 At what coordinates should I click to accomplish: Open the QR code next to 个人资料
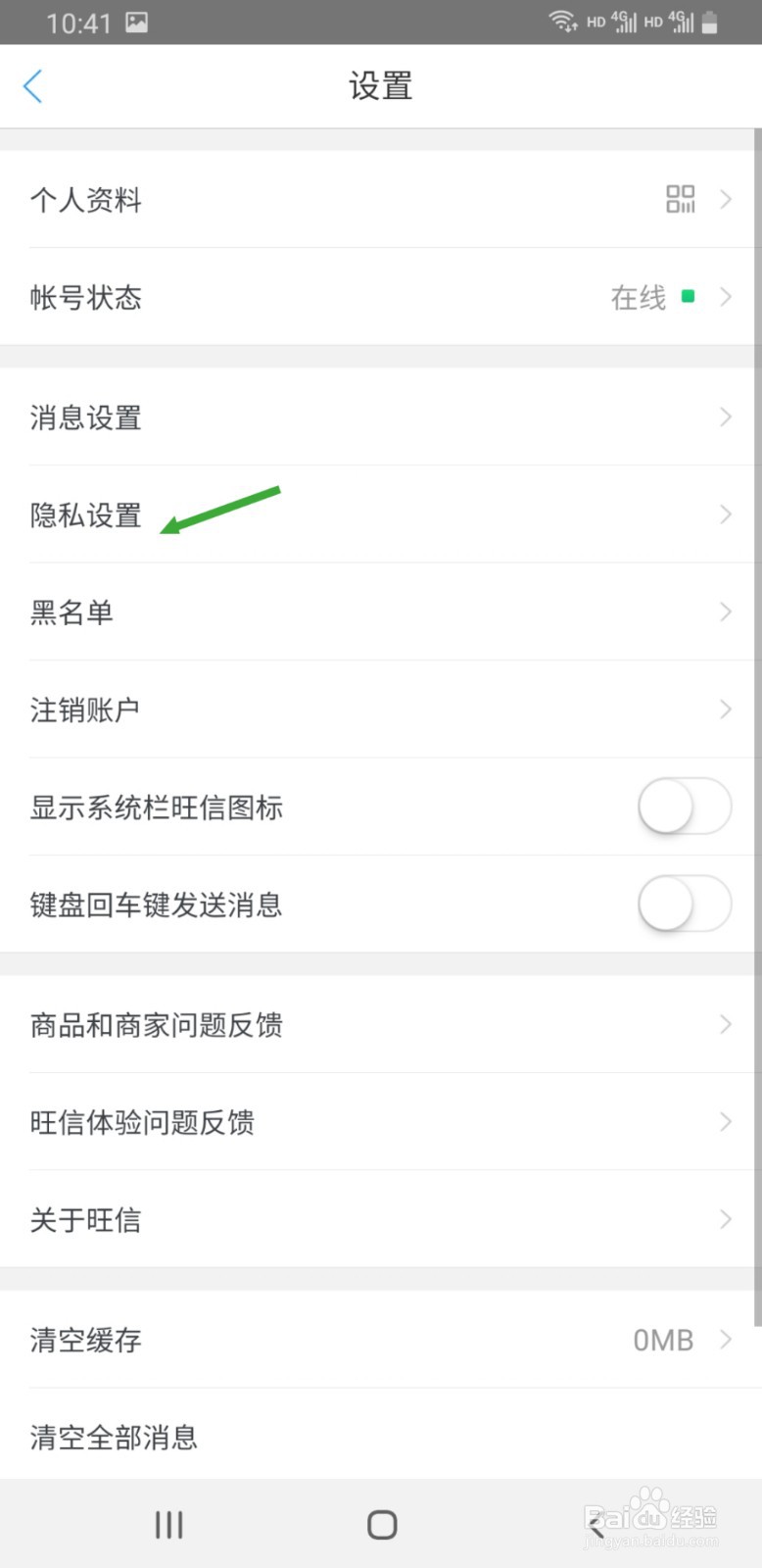coord(682,199)
